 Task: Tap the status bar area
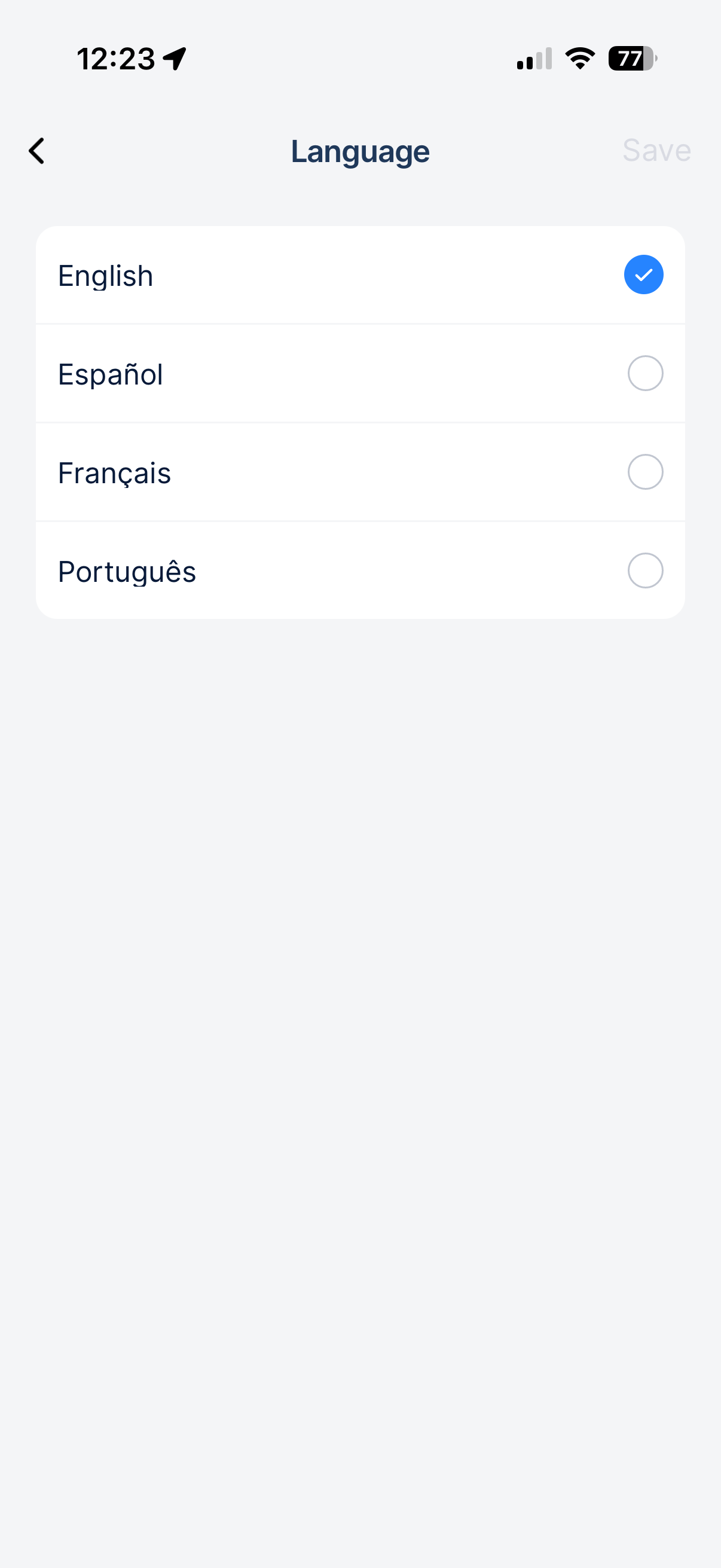click(x=360, y=58)
